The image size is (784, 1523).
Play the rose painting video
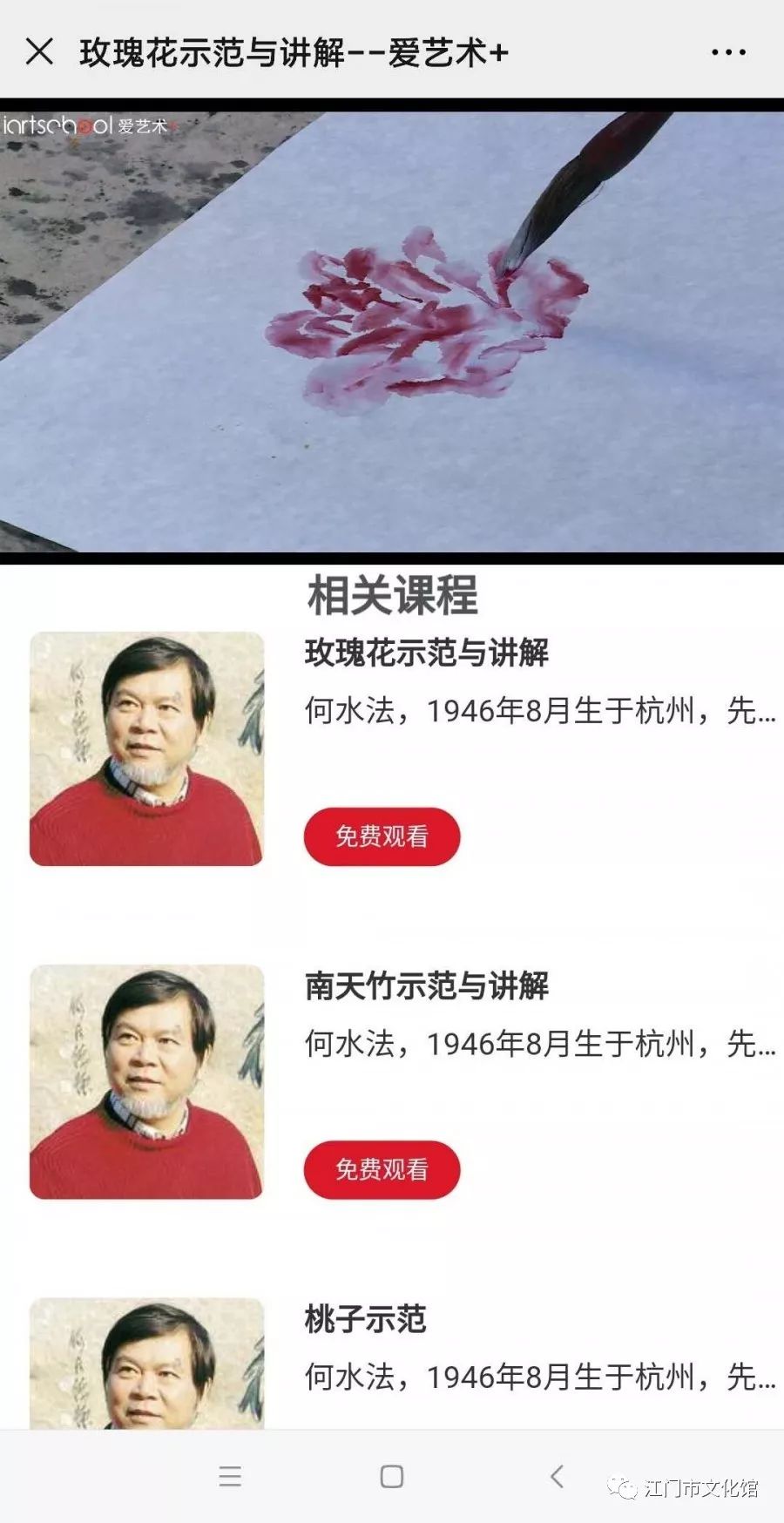[392, 331]
